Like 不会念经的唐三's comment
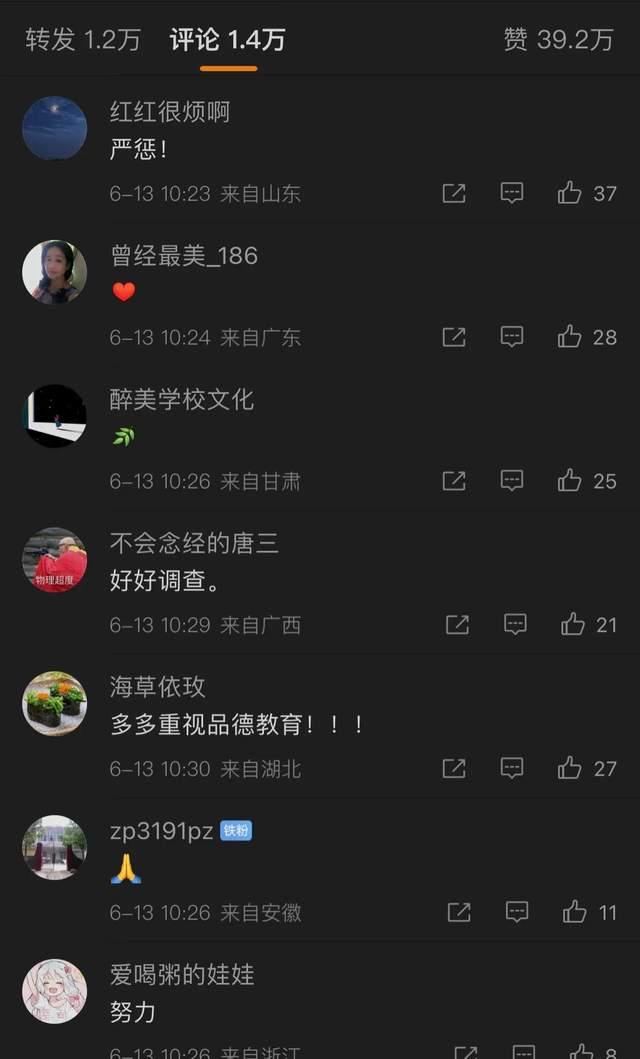 coord(573,625)
